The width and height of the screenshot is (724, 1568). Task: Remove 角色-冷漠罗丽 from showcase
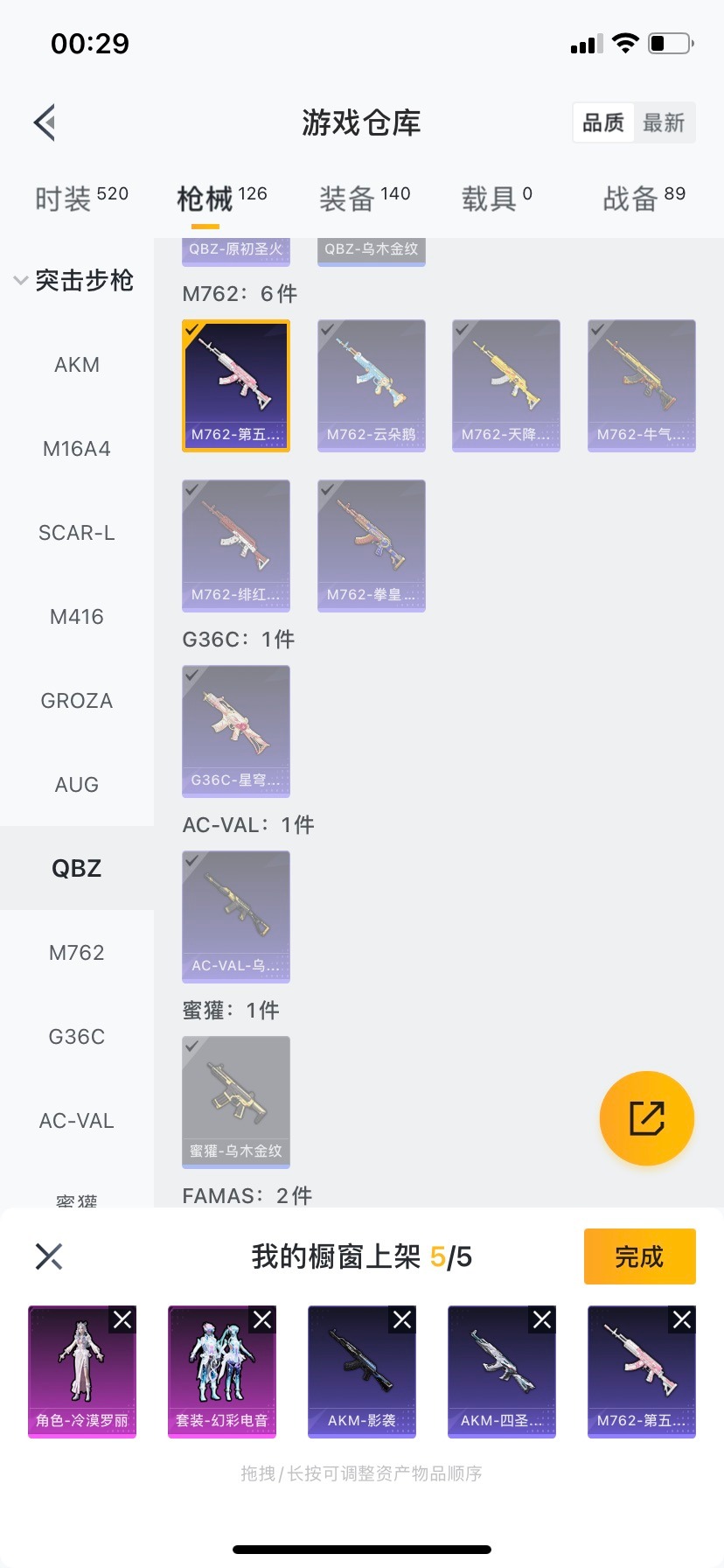pyautogui.click(x=122, y=1319)
